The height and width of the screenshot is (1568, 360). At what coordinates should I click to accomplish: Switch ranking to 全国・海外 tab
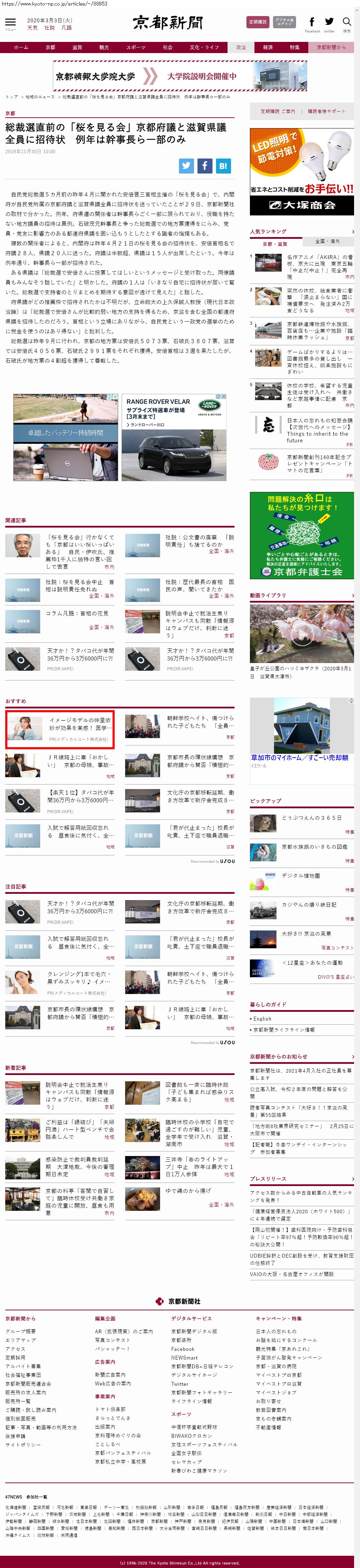(328, 241)
